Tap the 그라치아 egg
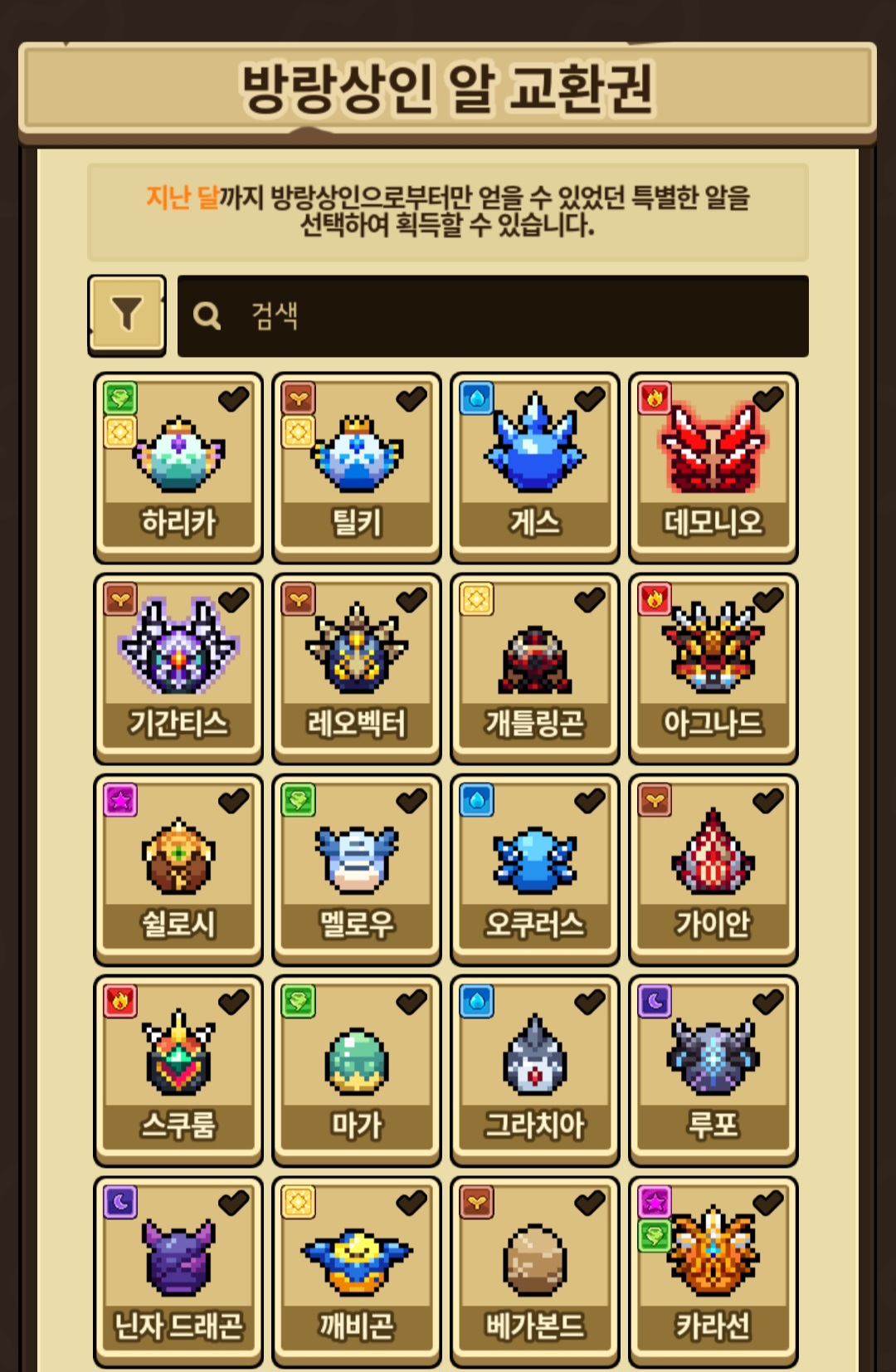896x1372 pixels. 535,1071
